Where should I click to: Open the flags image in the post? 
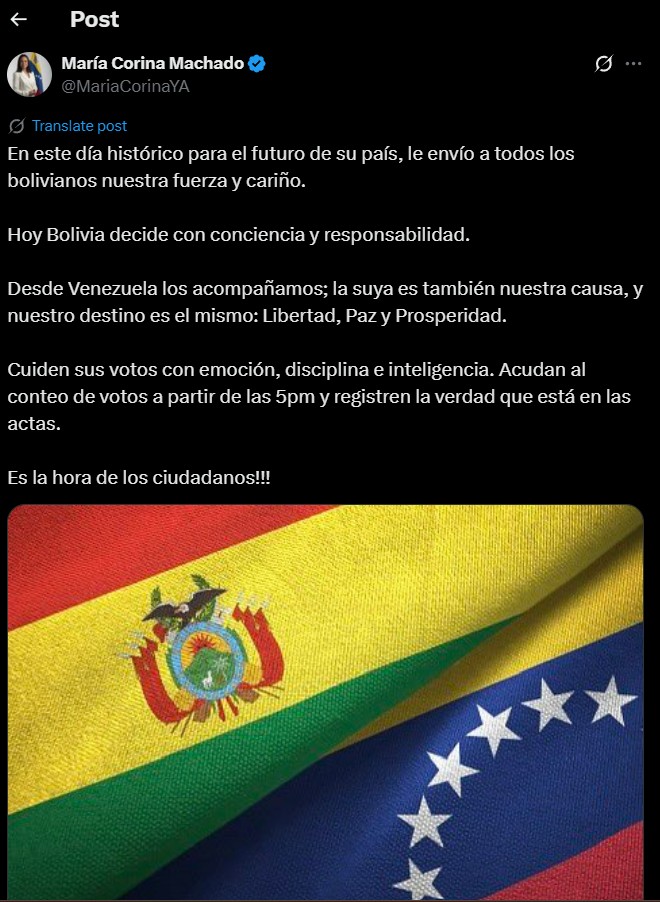click(x=325, y=700)
